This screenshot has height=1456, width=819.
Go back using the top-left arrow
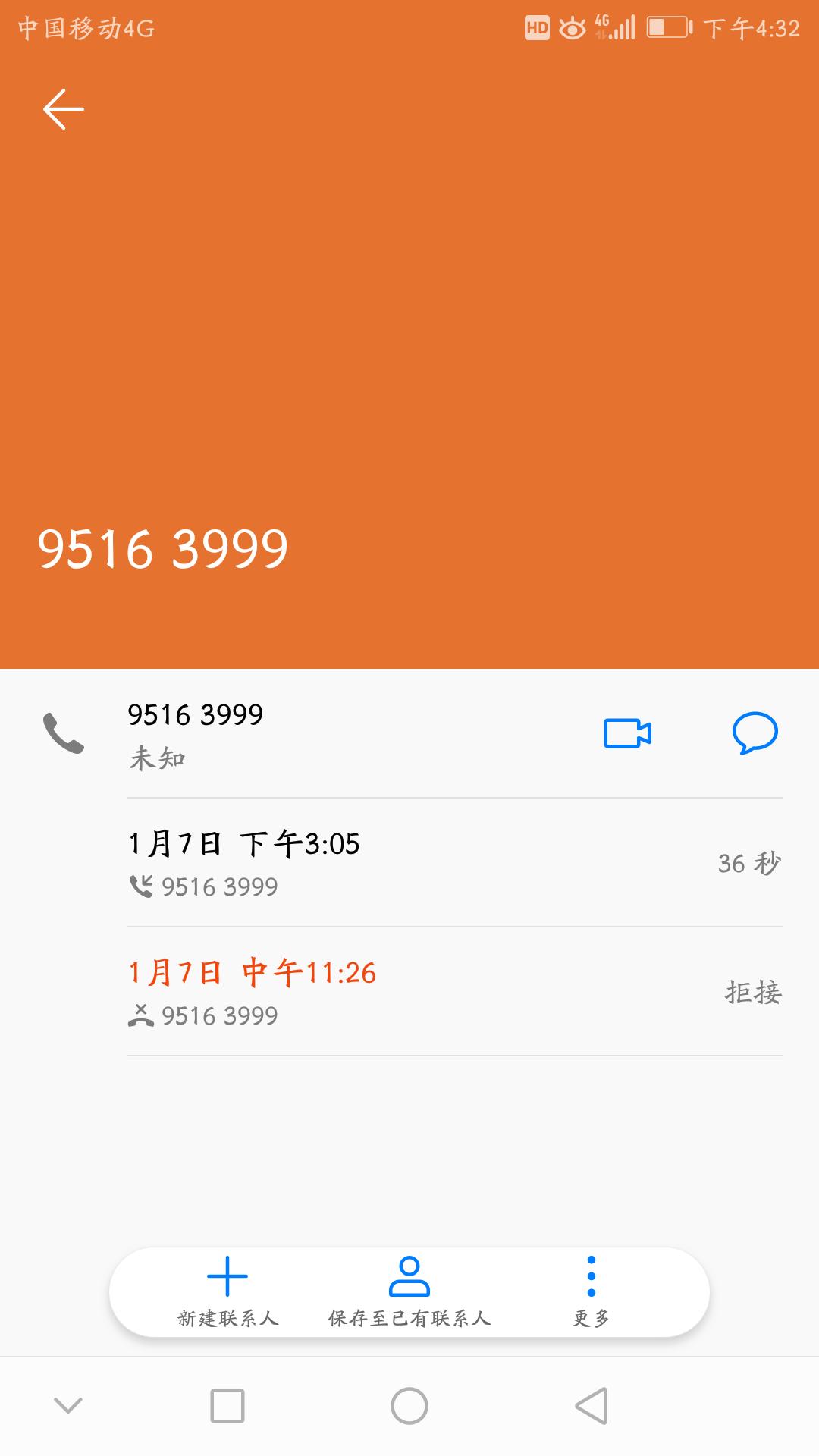[64, 109]
